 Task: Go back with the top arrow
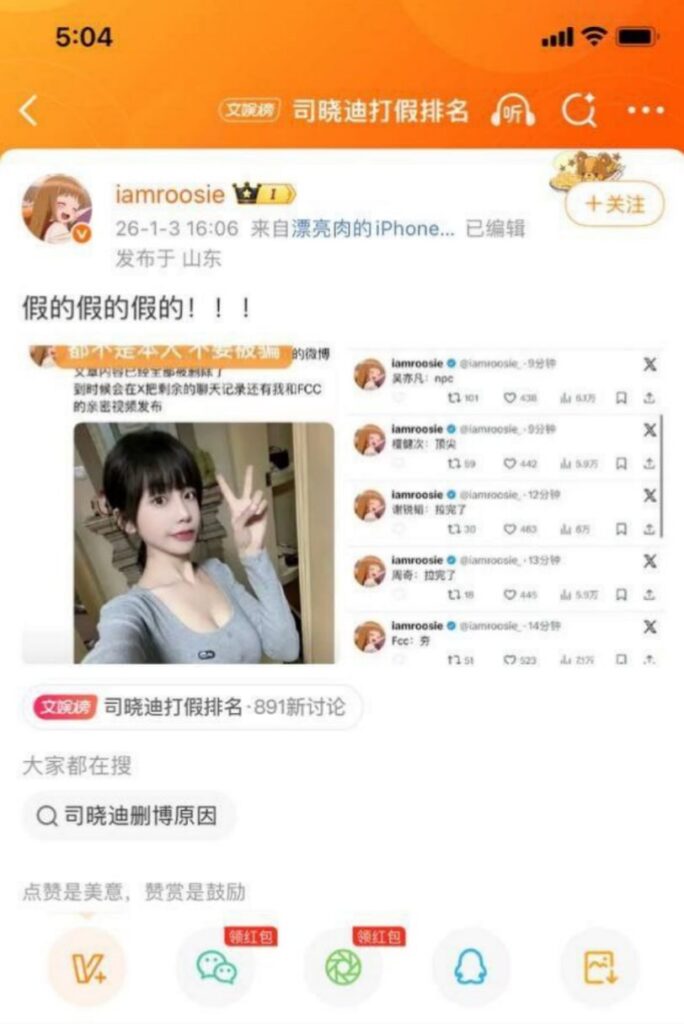point(29,111)
